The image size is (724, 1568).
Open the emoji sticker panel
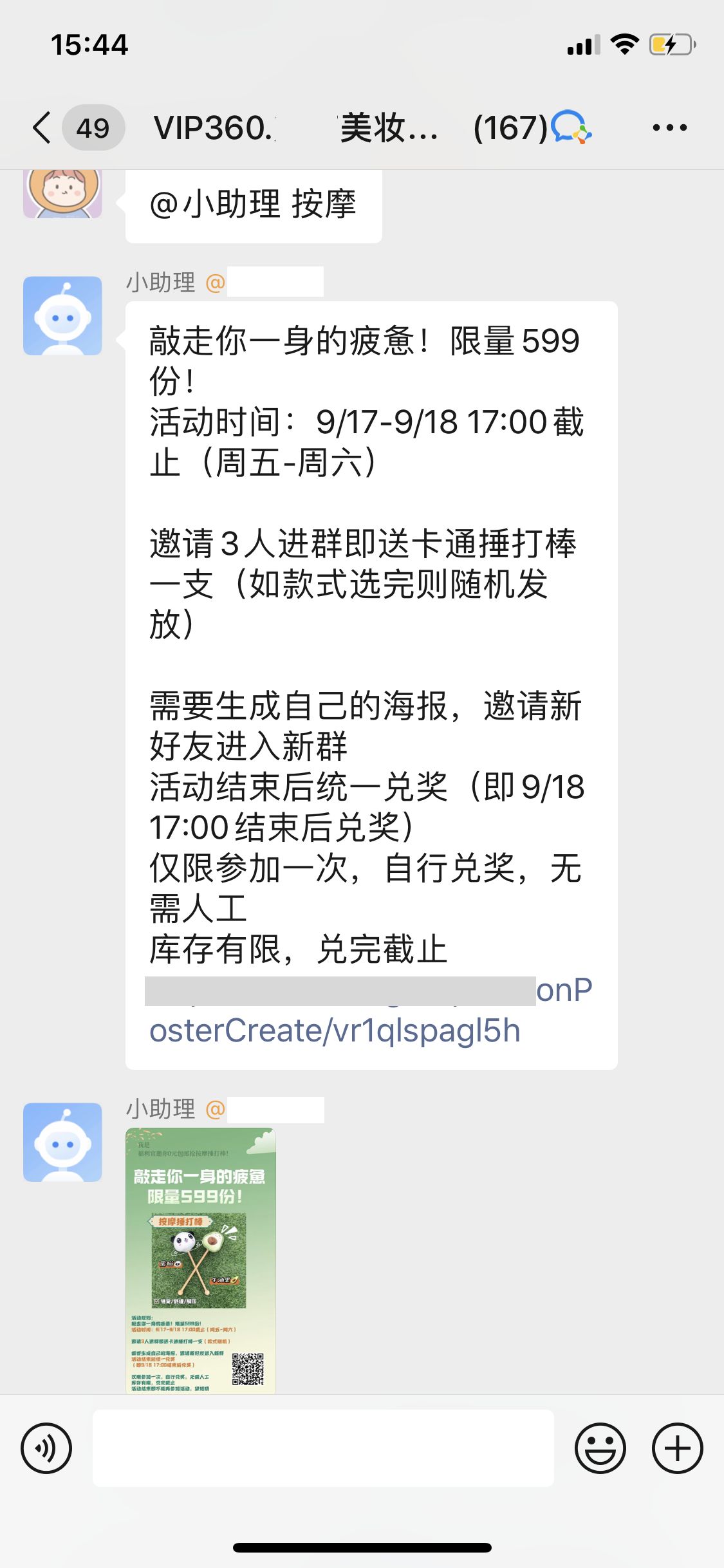(x=600, y=1448)
